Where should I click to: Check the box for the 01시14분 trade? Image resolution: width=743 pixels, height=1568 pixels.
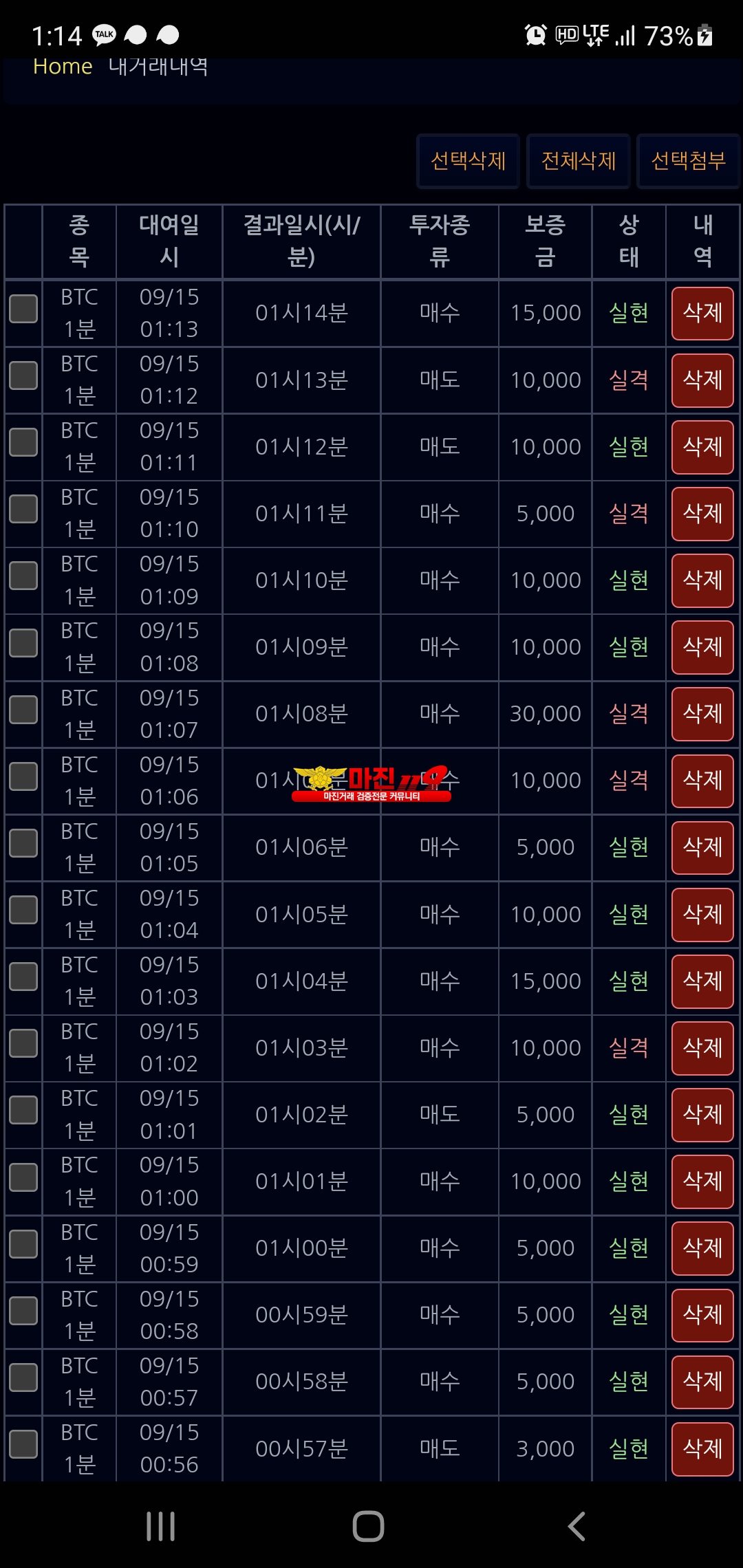[x=23, y=309]
